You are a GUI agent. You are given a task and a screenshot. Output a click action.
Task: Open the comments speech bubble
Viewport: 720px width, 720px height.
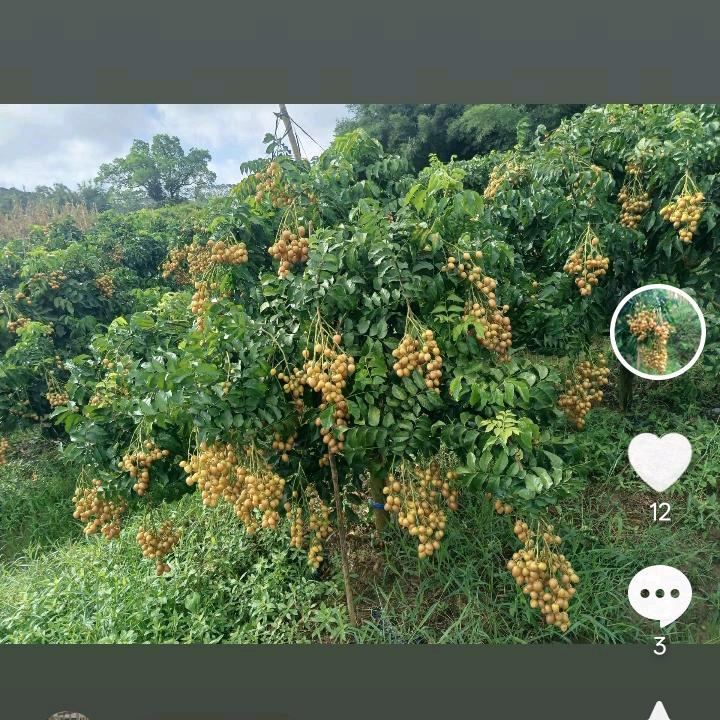coord(659,595)
